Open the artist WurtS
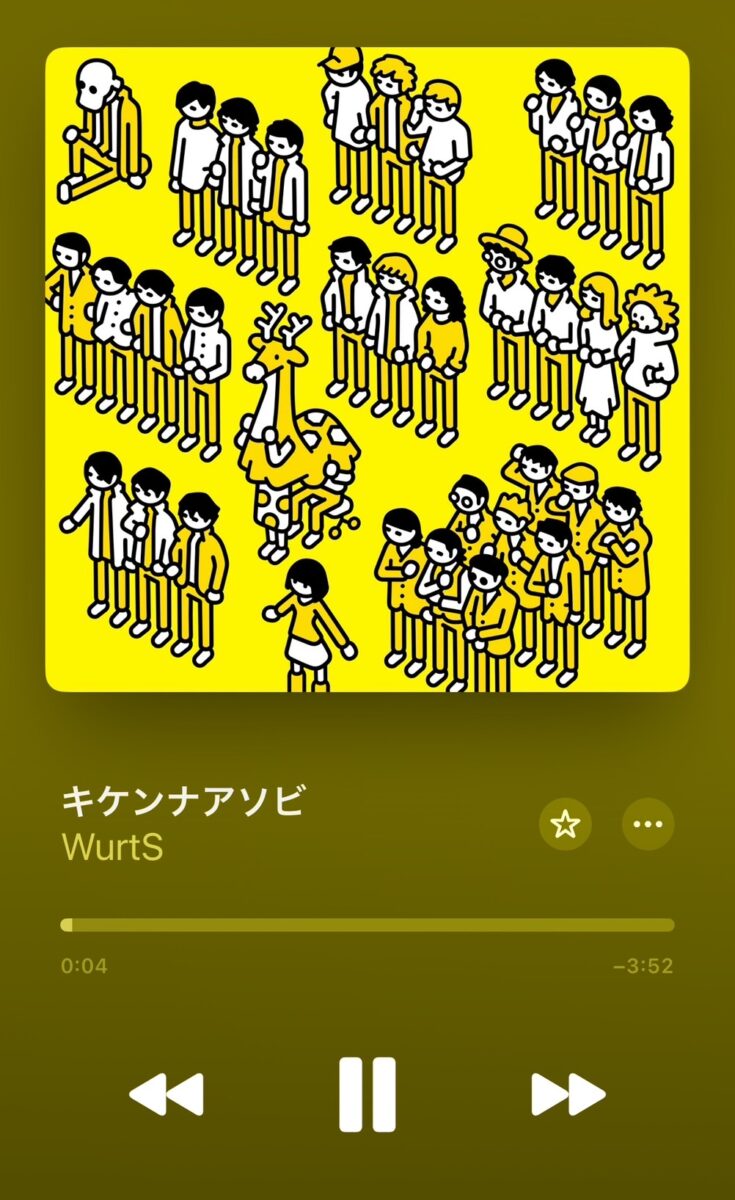 pyautogui.click(x=112, y=847)
